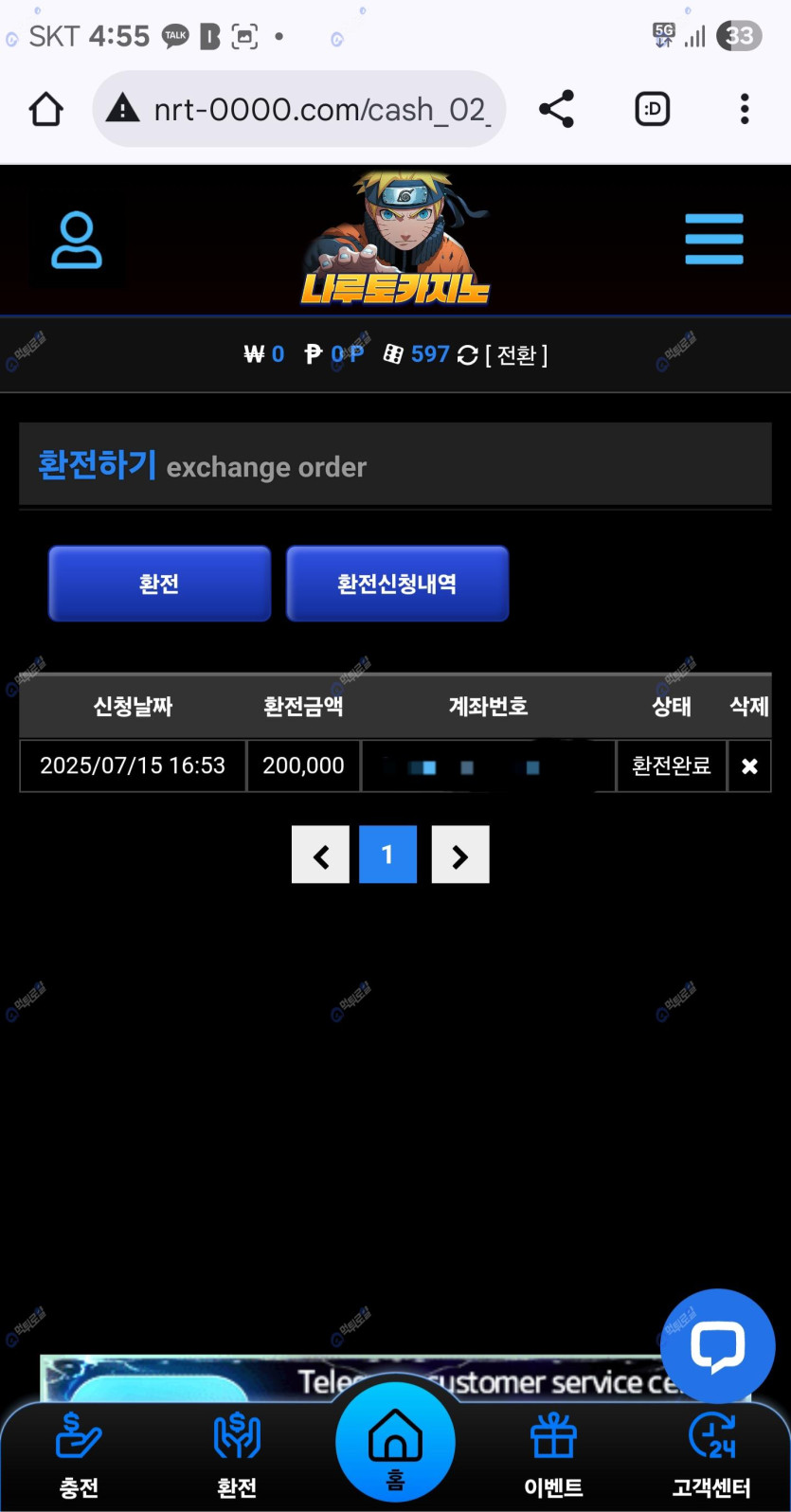This screenshot has width=791, height=1512.
Task: Go to the 홈 tab
Action: [x=395, y=1443]
